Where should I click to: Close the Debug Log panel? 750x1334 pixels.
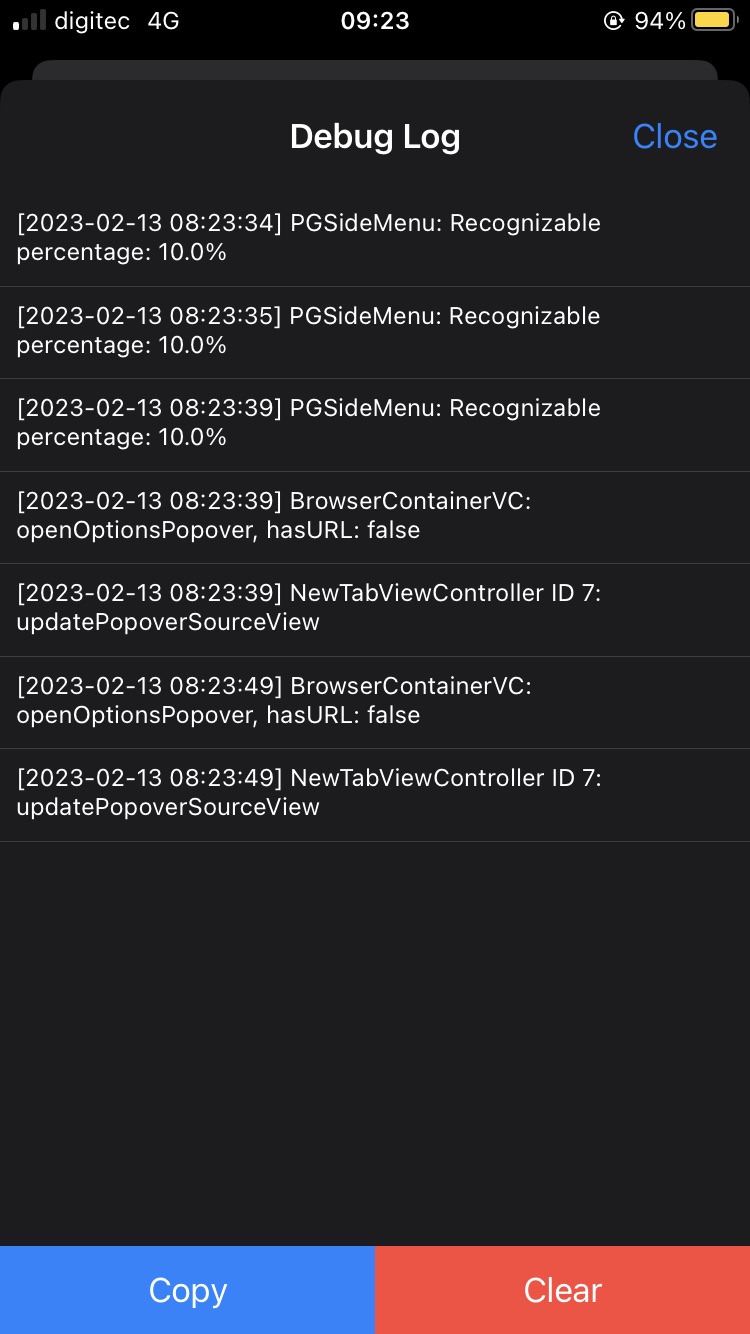click(675, 137)
